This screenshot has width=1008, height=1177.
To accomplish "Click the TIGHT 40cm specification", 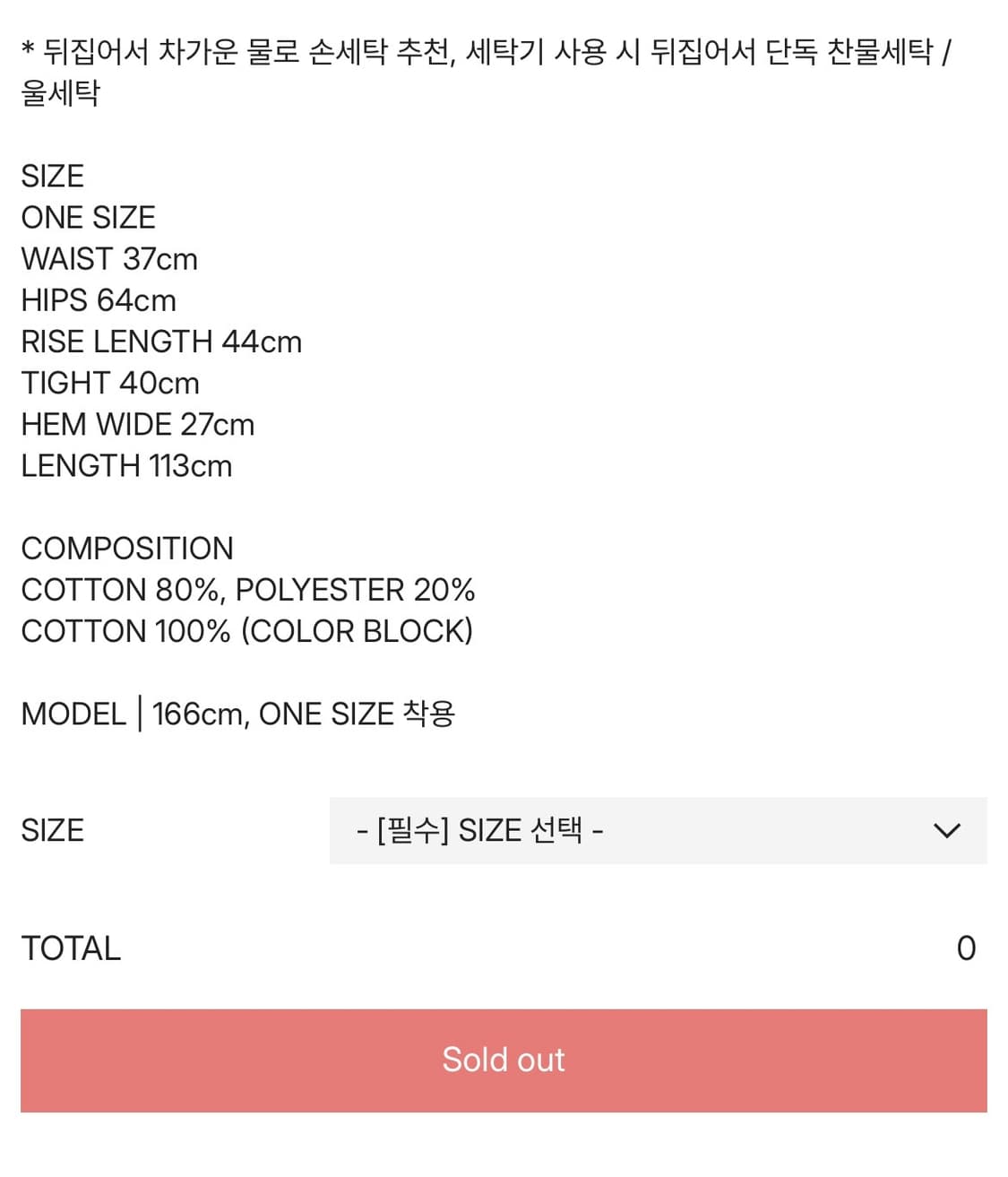I will [x=110, y=383].
